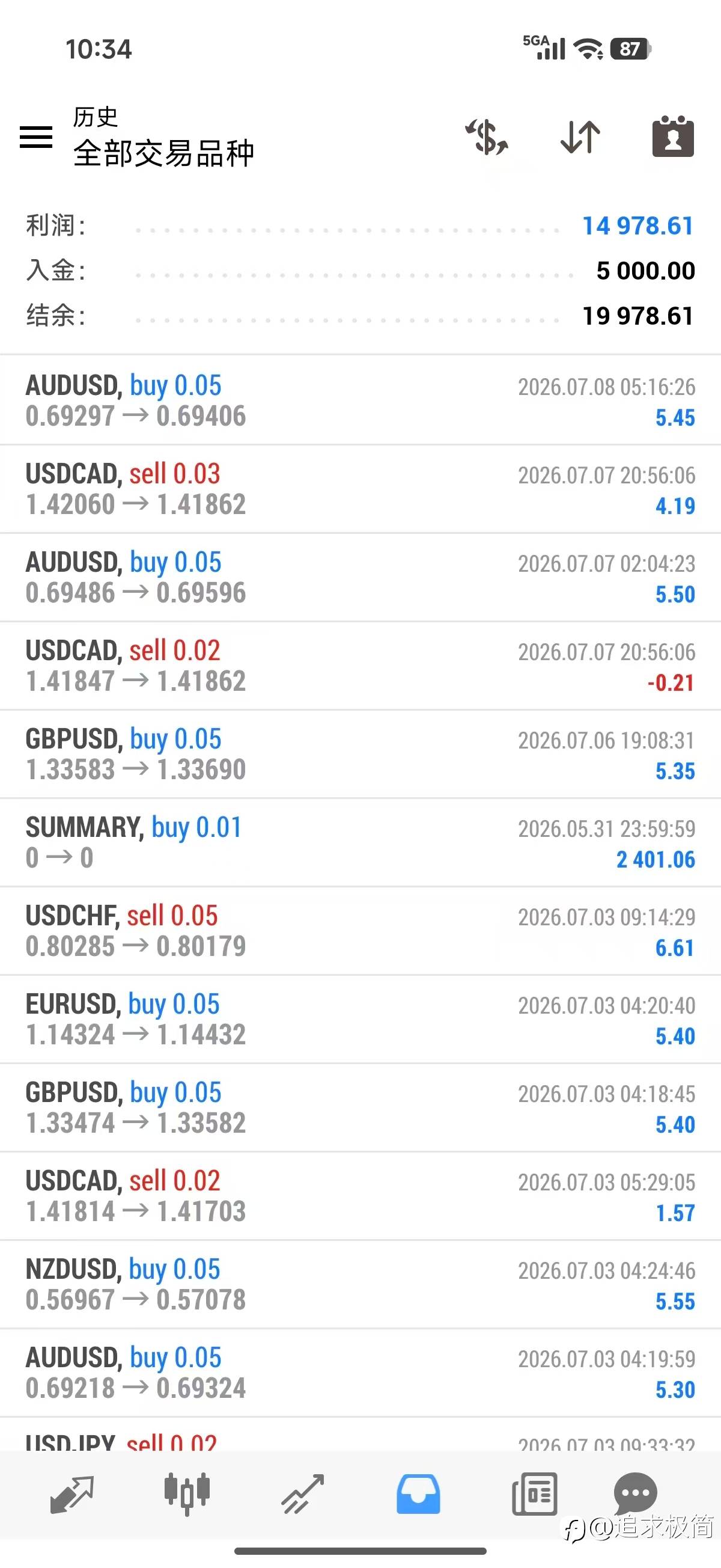Select the history inbox tab

tap(419, 1493)
